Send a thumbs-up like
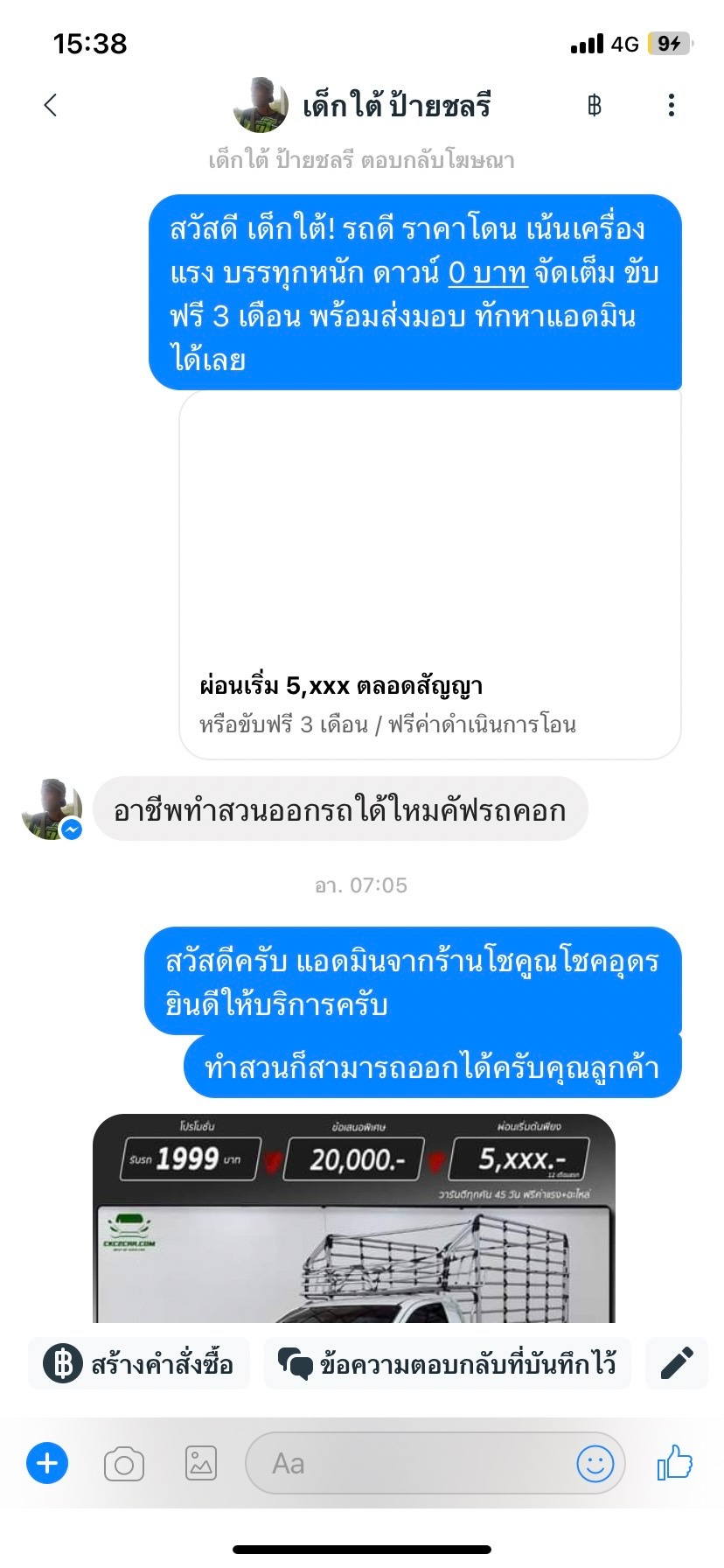The height and width of the screenshot is (1568, 724). pos(675,1463)
